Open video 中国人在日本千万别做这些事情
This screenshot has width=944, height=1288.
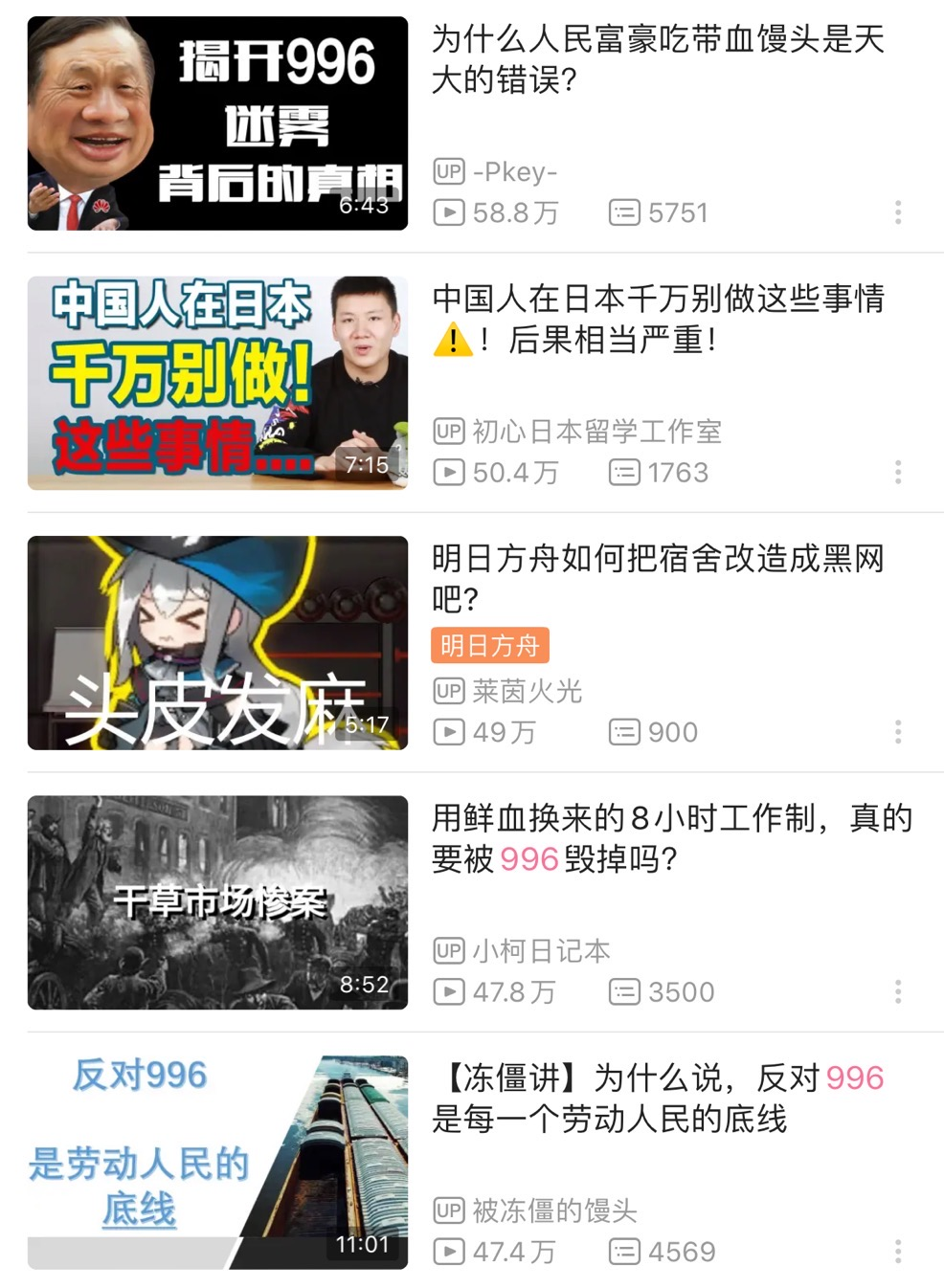[658, 319]
